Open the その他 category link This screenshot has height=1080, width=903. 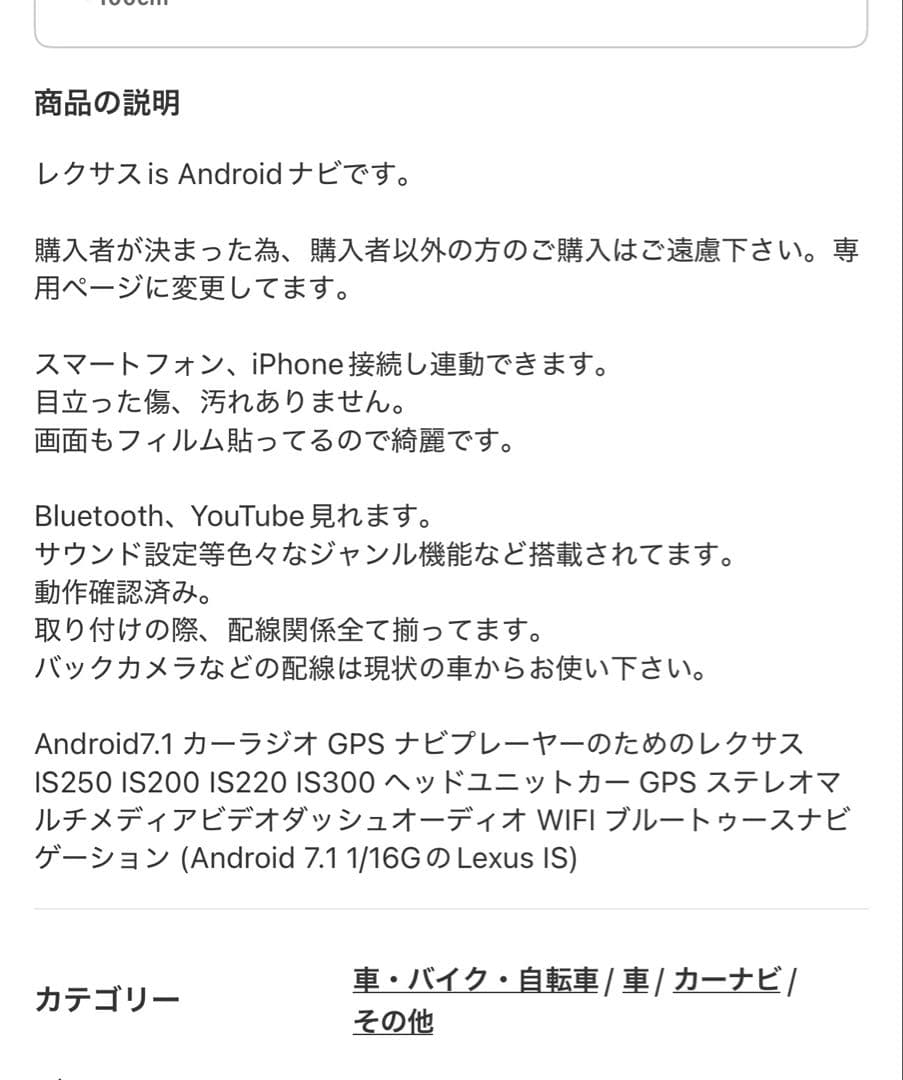tap(391, 1024)
